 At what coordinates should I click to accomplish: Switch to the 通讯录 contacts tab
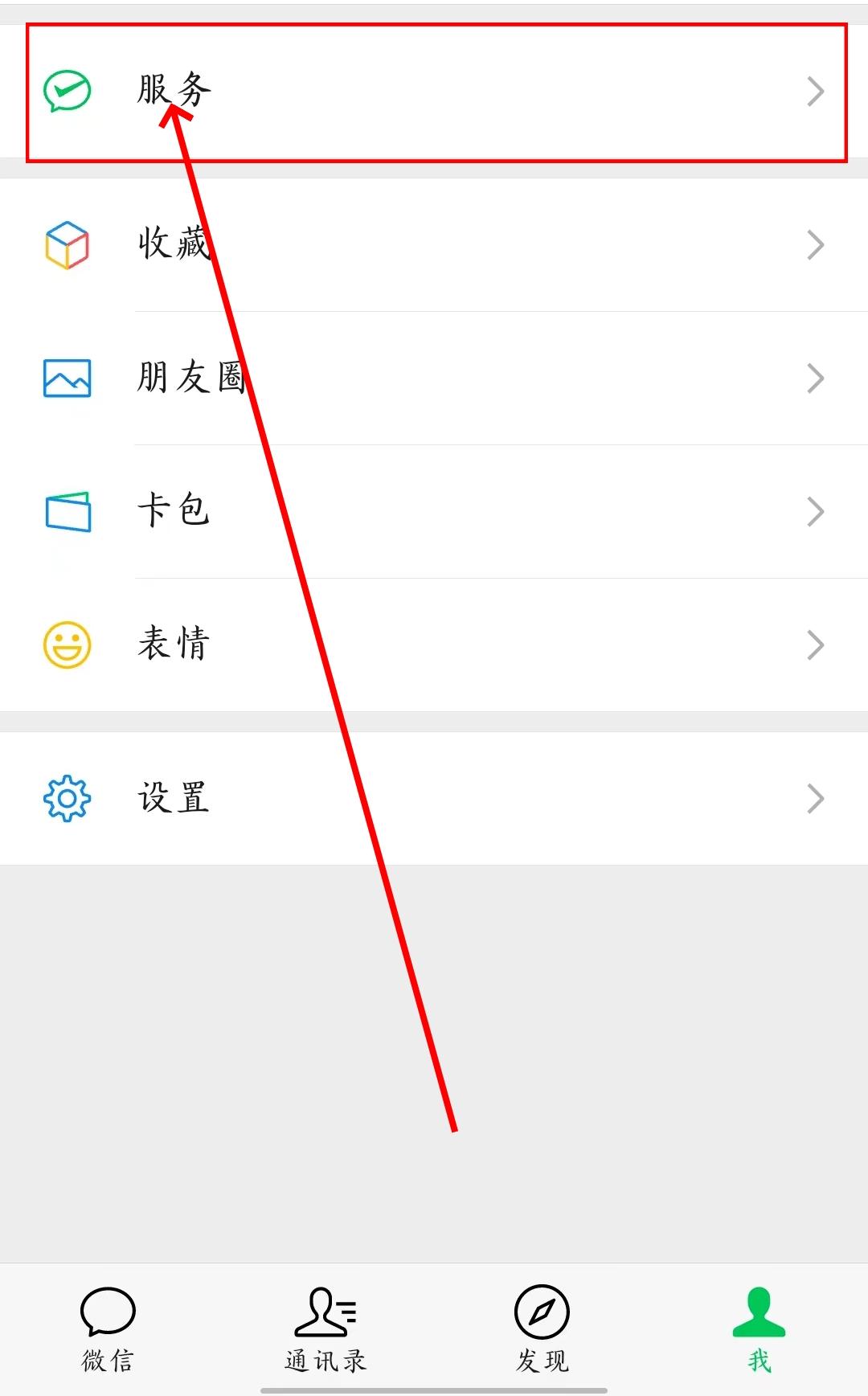coord(325,1328)
